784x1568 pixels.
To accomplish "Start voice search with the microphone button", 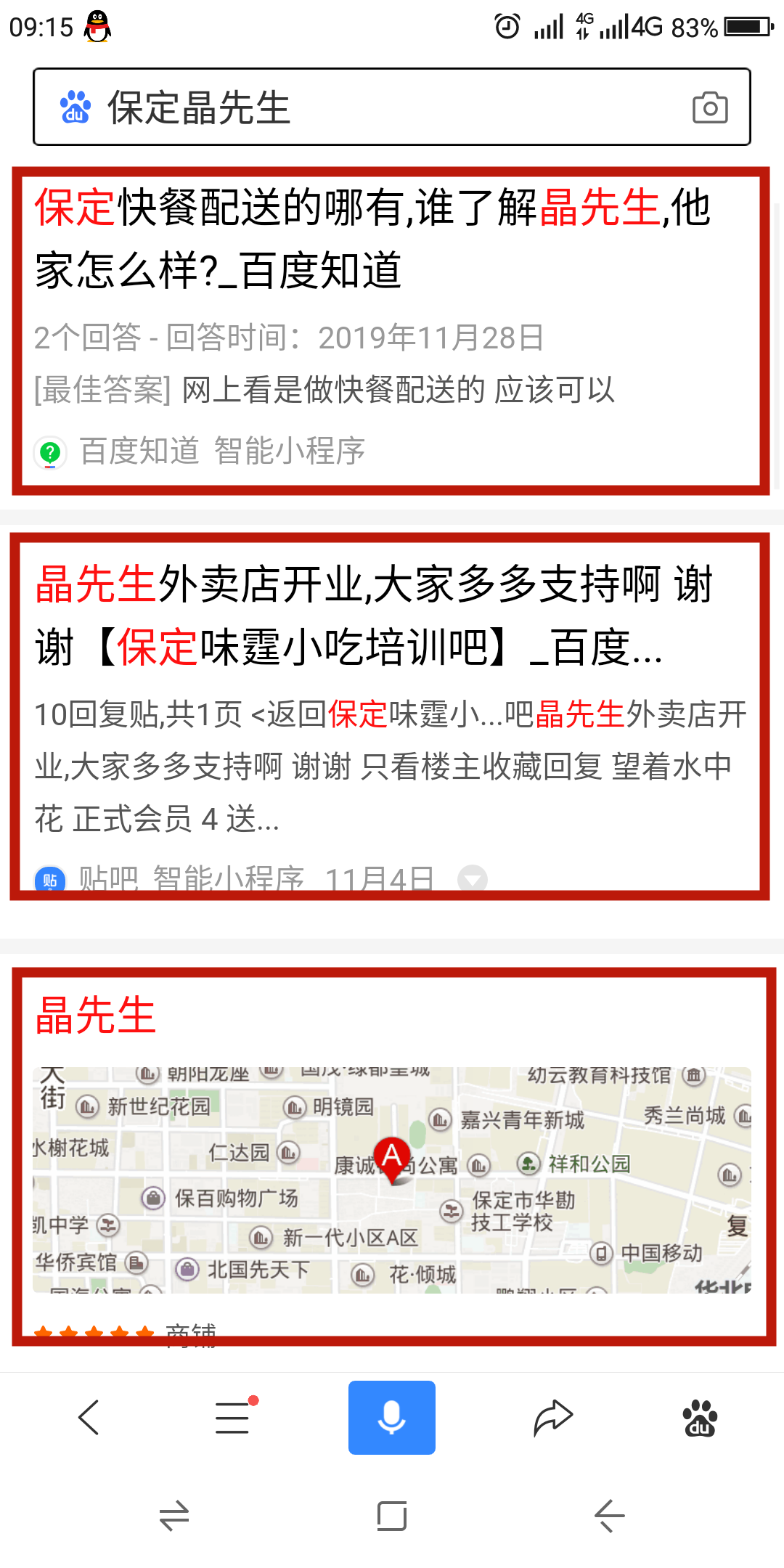I will point(392,1417).
